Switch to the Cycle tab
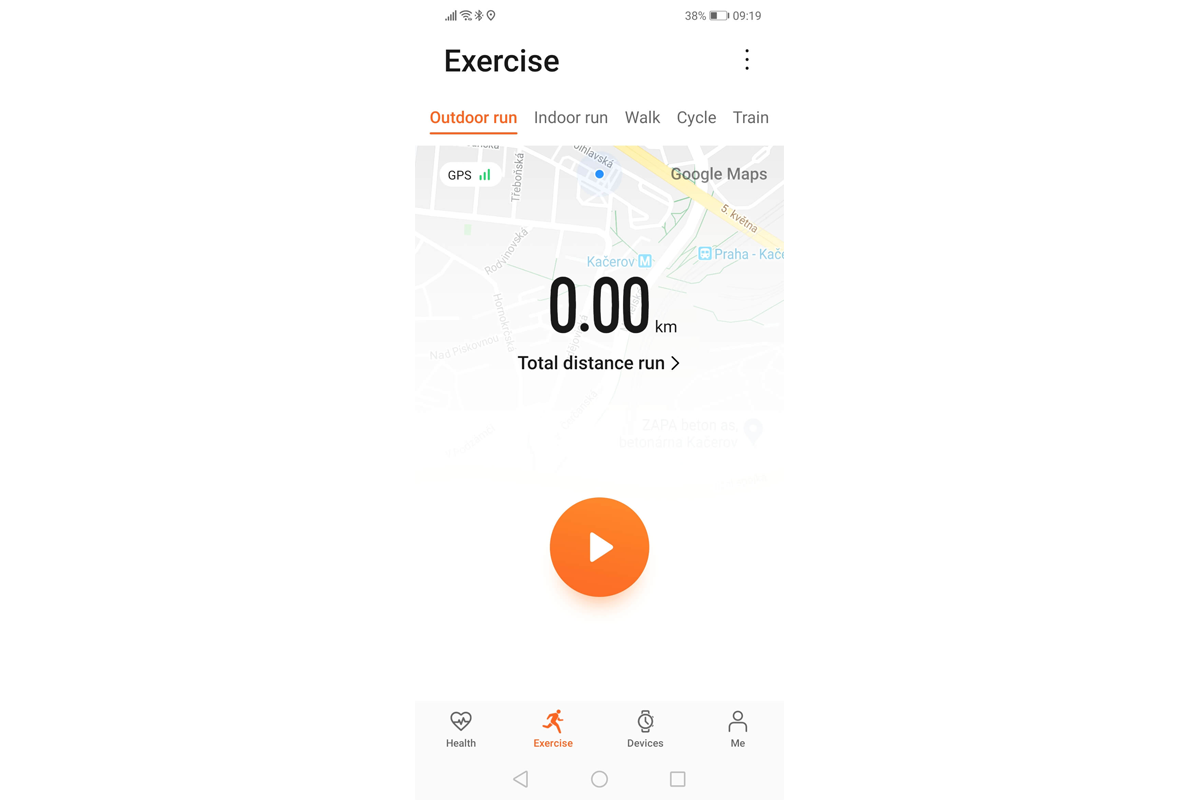1200x800 pixels. (x=696, y=118)
